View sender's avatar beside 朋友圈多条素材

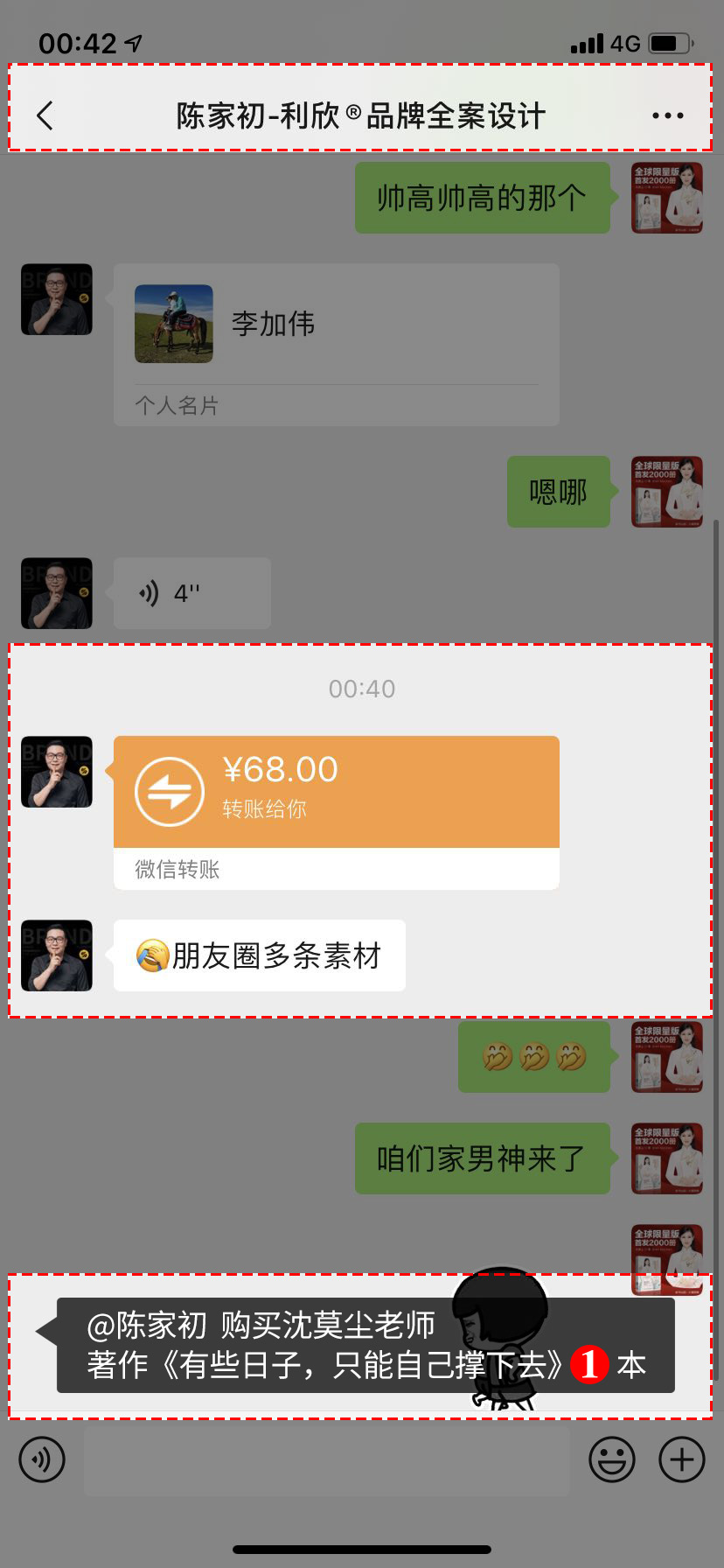57,955
